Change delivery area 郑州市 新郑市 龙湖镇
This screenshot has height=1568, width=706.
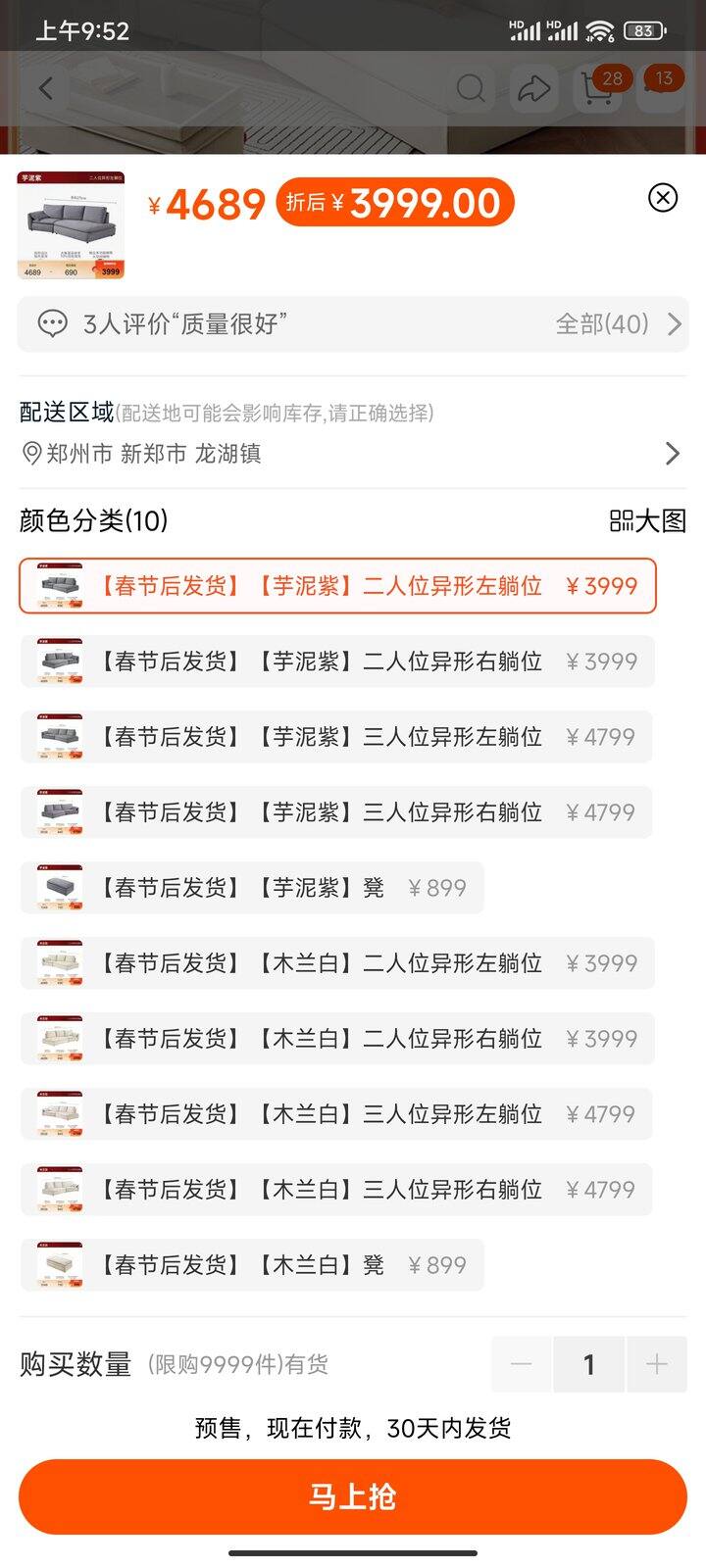click(x=353, y=454)
